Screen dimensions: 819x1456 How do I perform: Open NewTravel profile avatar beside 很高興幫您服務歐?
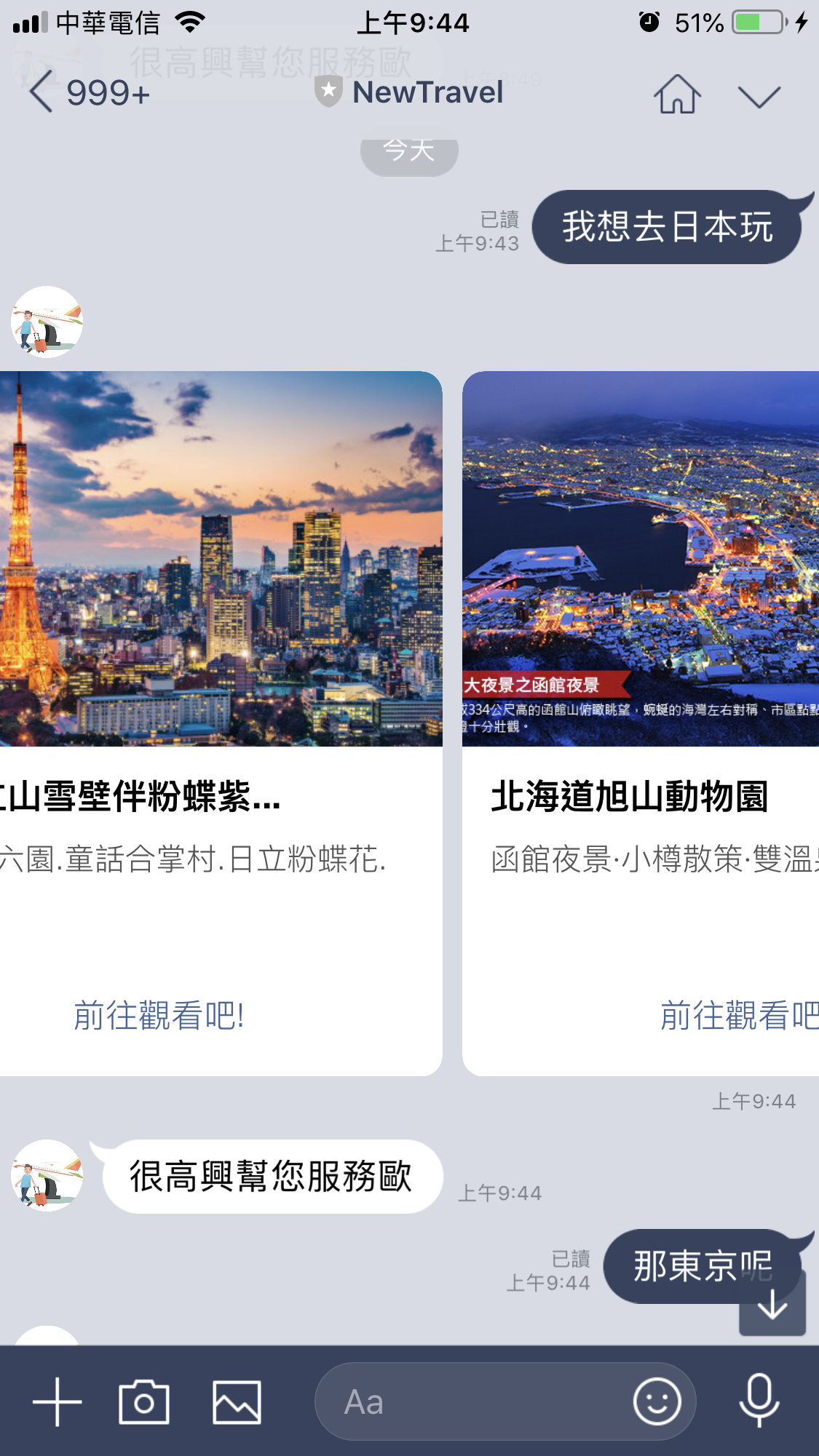47,1175
